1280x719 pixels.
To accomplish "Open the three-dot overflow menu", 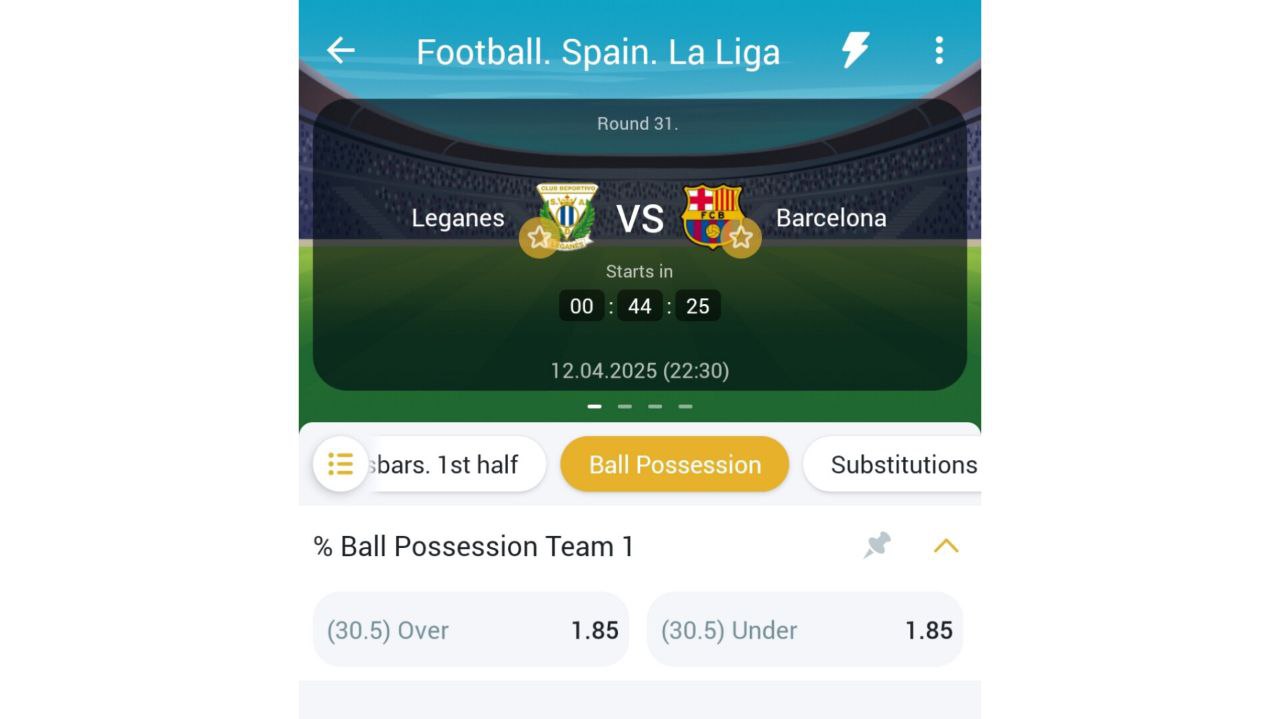I will coord(939,51).
